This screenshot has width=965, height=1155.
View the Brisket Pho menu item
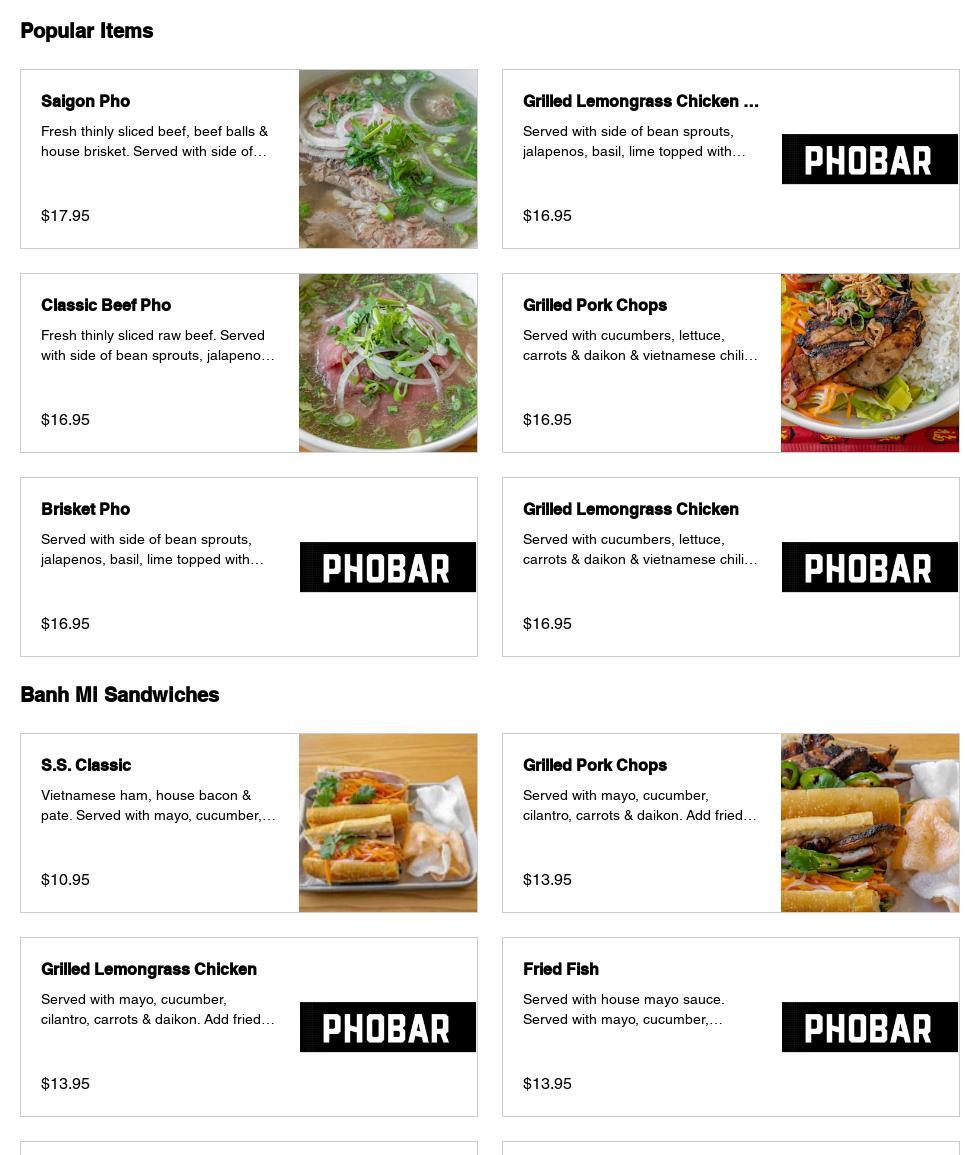tap(248, 567)
